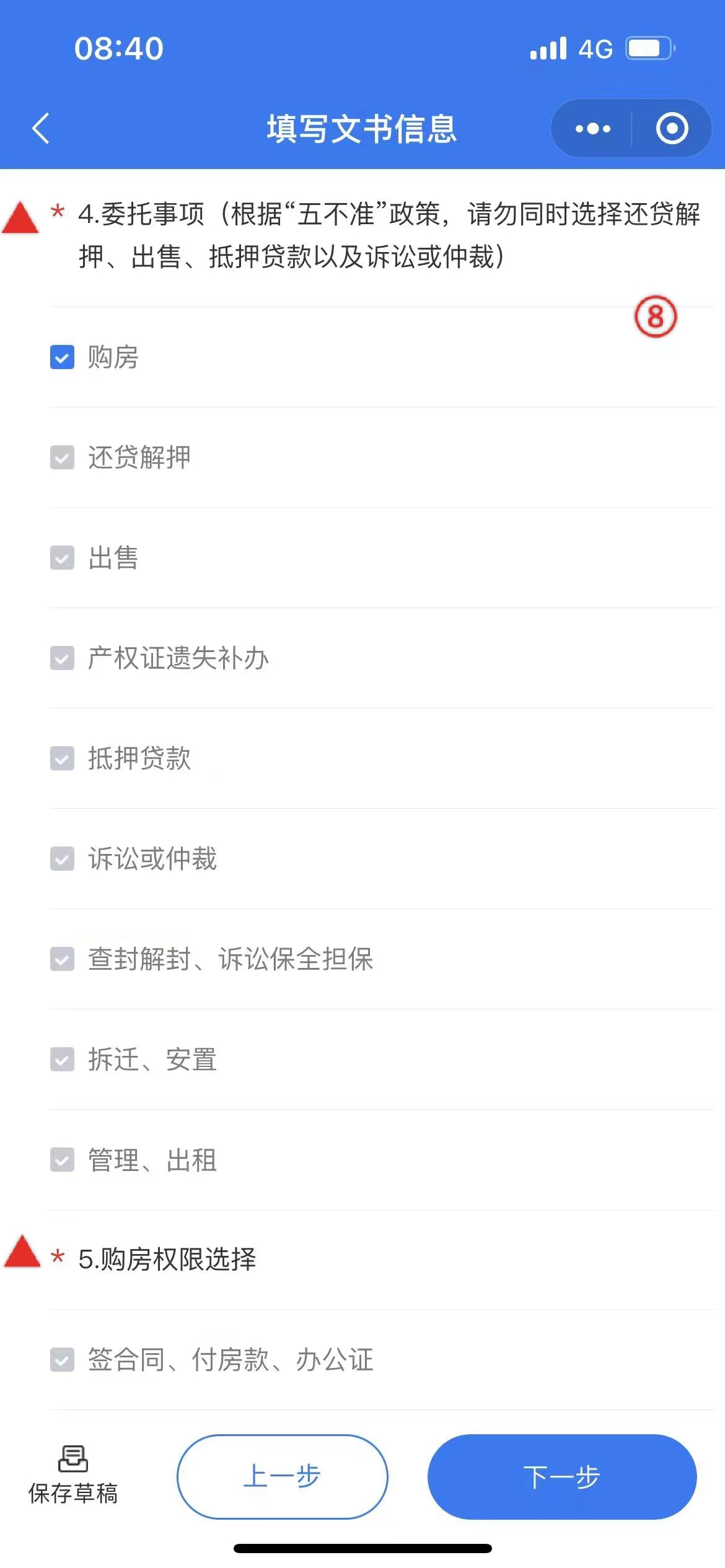
Task: Go to previous step with 上一步
Action: (x=283, y=1476)
